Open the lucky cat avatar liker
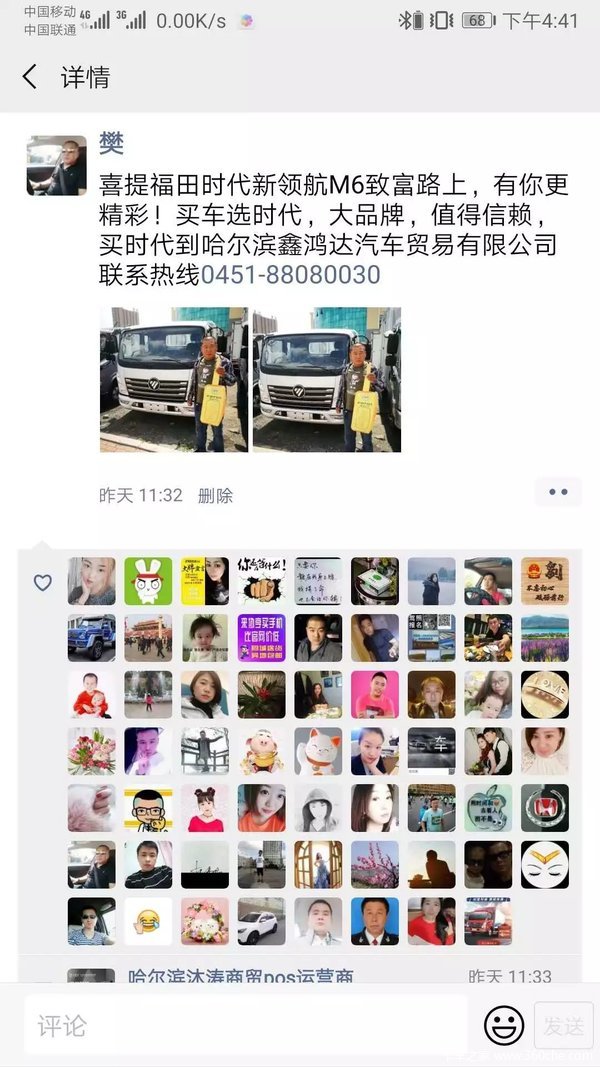 [318, 751]
